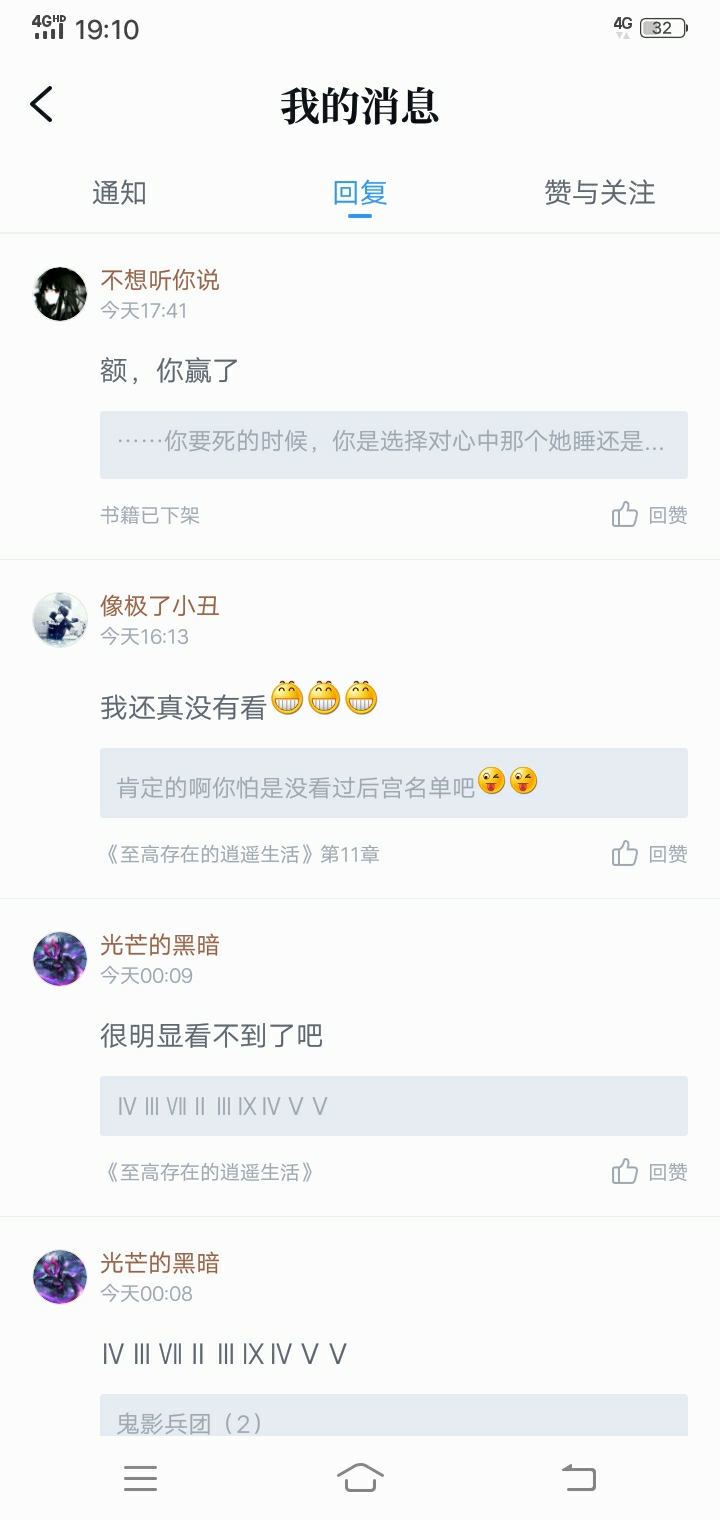Screen dimensions: 720x1520
Task: Open the quoted comment 鬼影兵团（2）
Action: (x=394, y=1416)
